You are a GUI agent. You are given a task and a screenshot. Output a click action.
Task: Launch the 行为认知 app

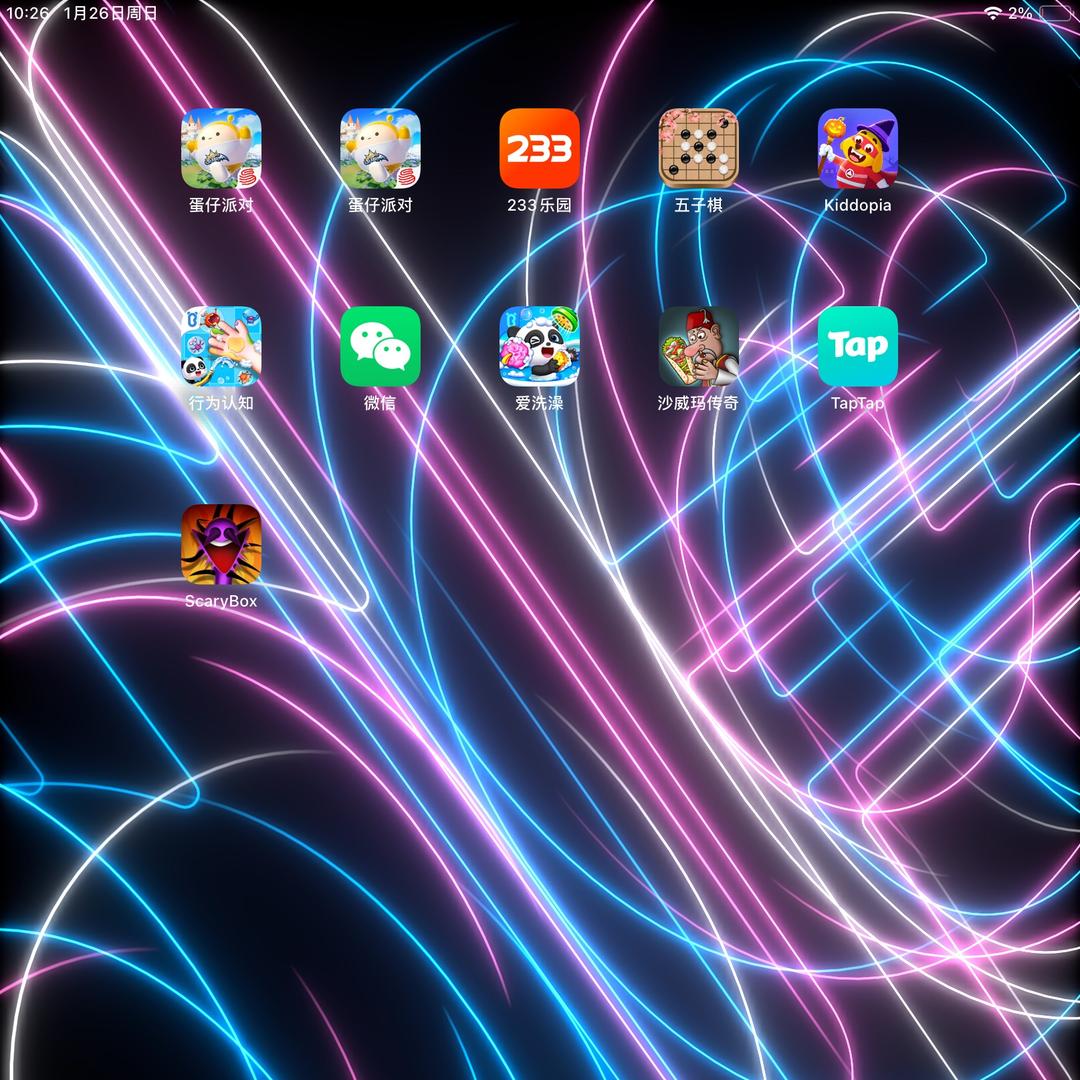(221, 346)
